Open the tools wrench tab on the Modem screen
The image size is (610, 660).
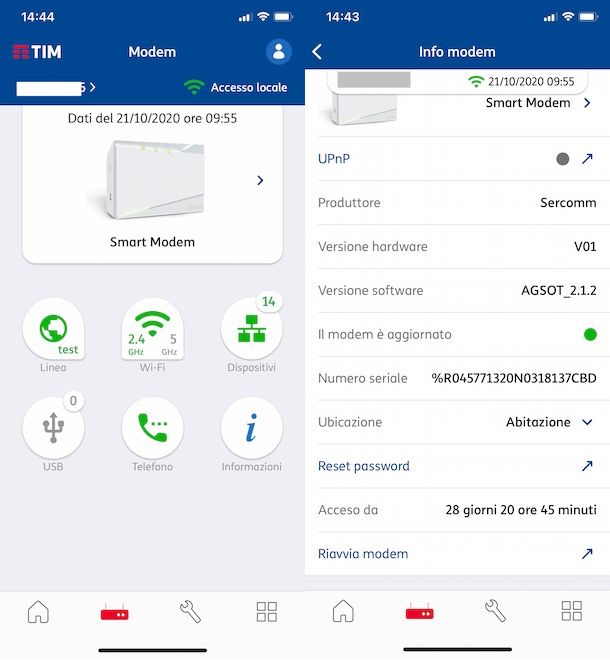[x=190, y=612]
